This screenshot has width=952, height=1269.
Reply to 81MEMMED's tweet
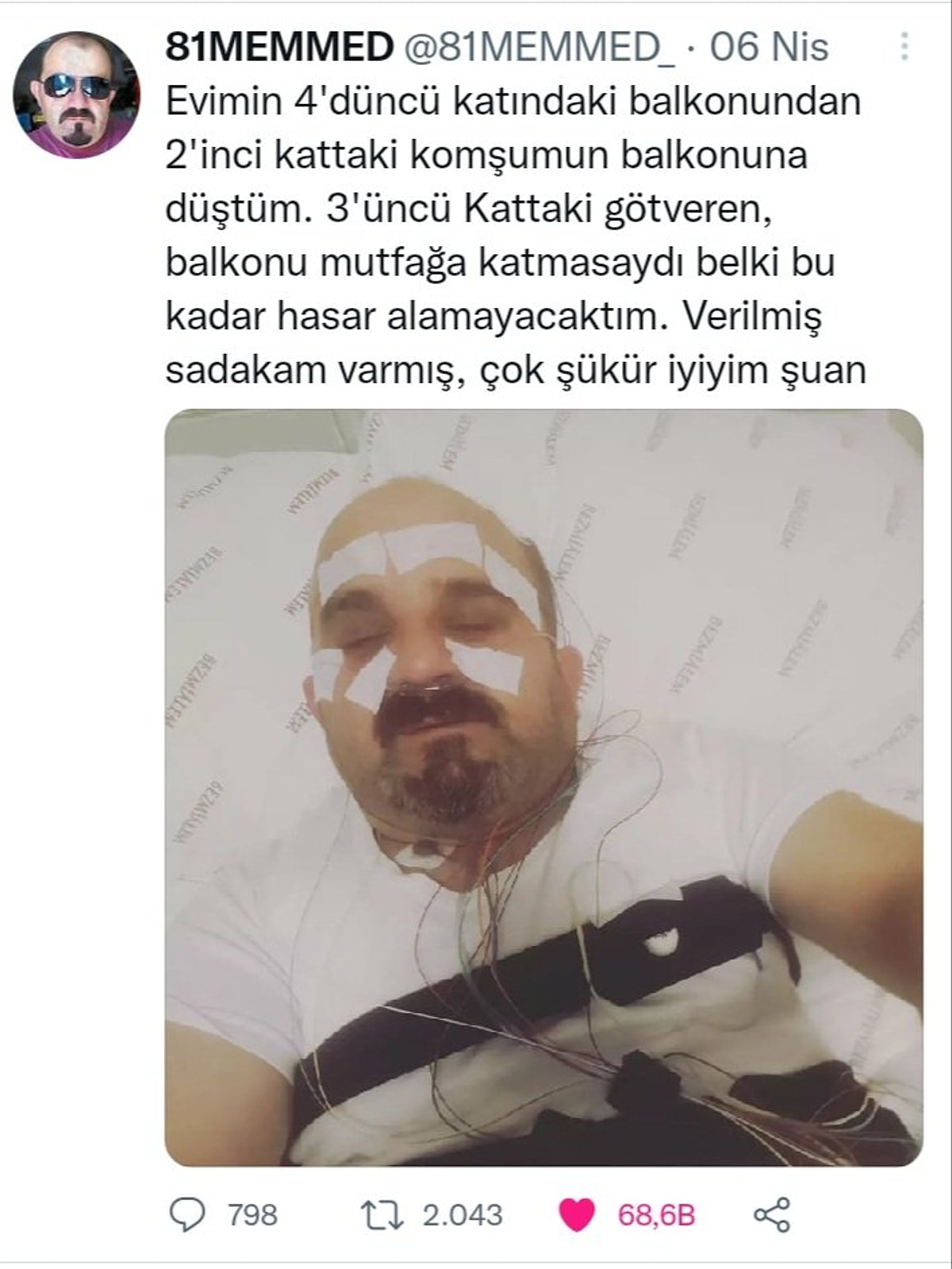[x=188, y=1215]
